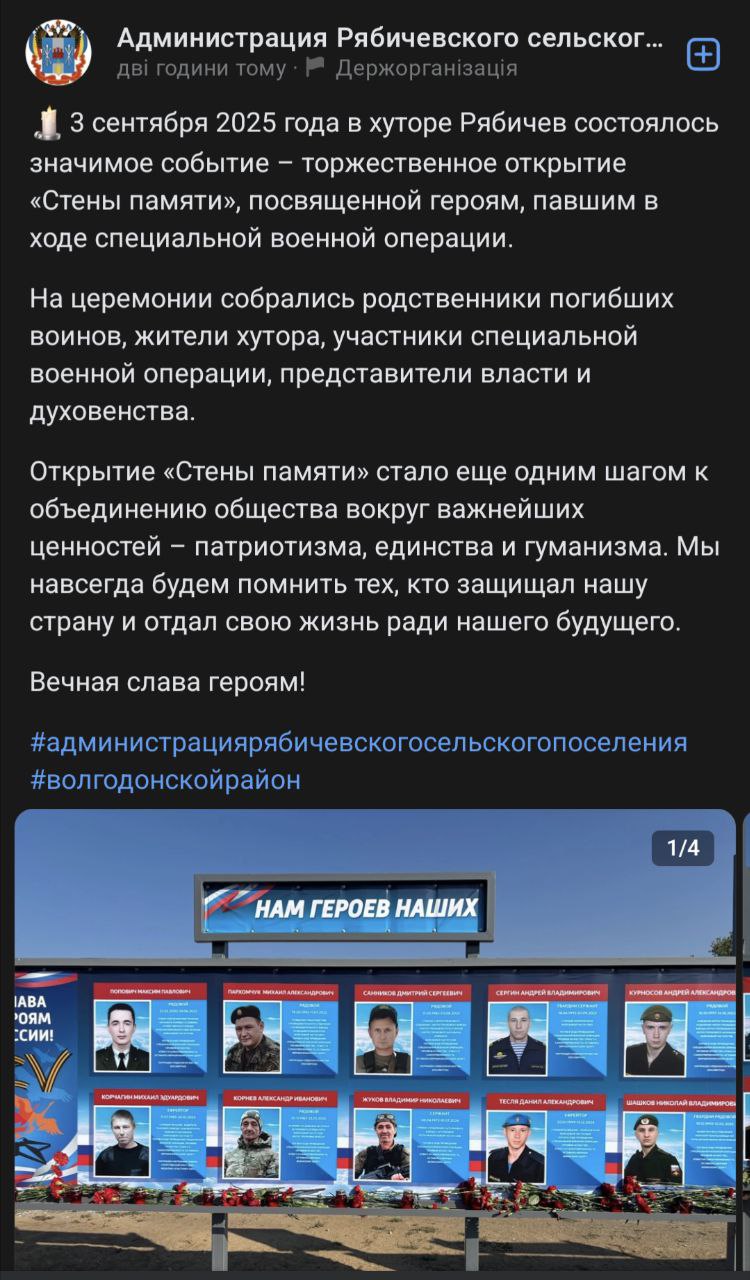Subscribe to the community with the plus icon

click(704, 55)
